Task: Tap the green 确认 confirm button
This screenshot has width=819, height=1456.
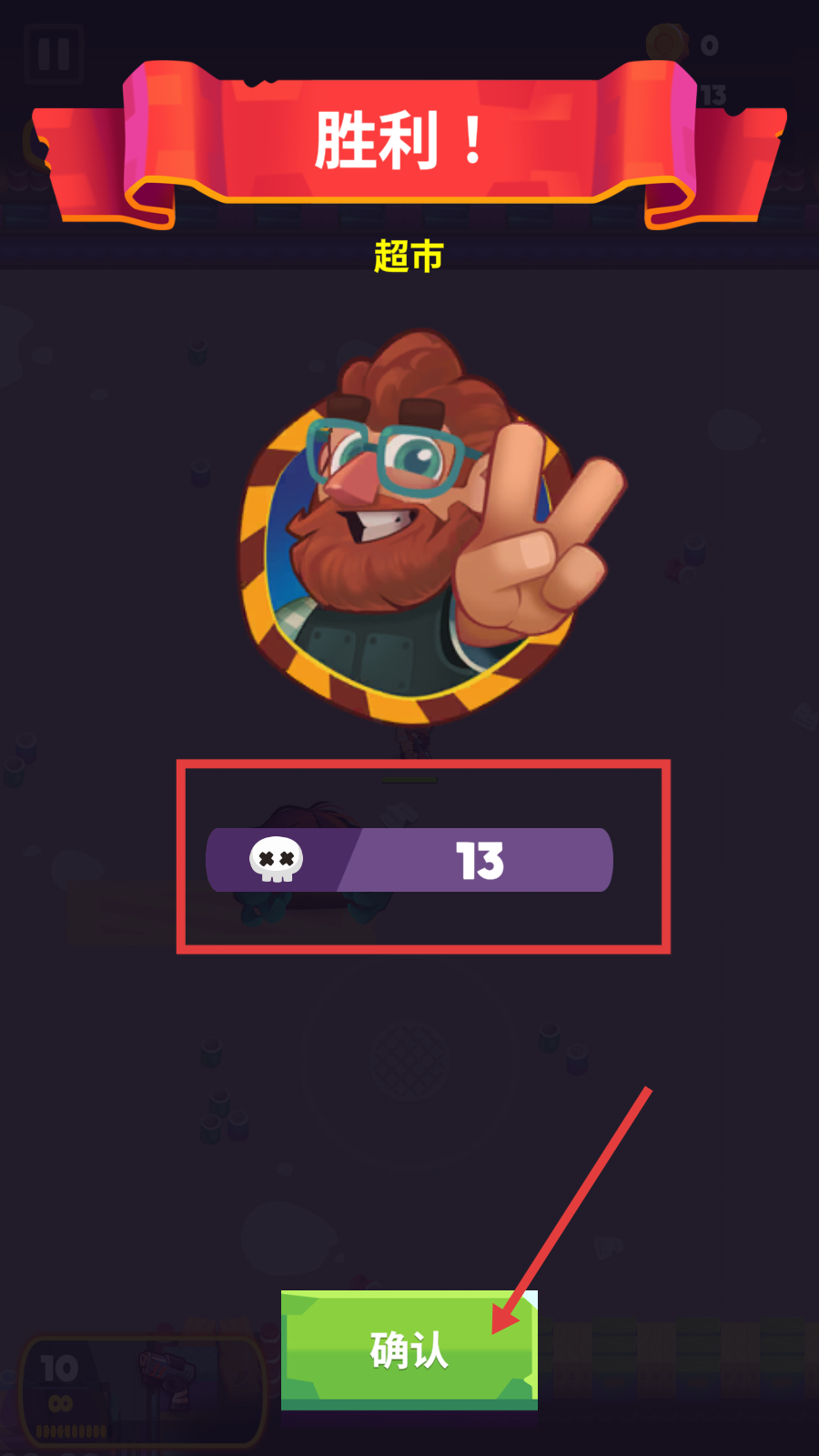Action: pos(409,1350)
